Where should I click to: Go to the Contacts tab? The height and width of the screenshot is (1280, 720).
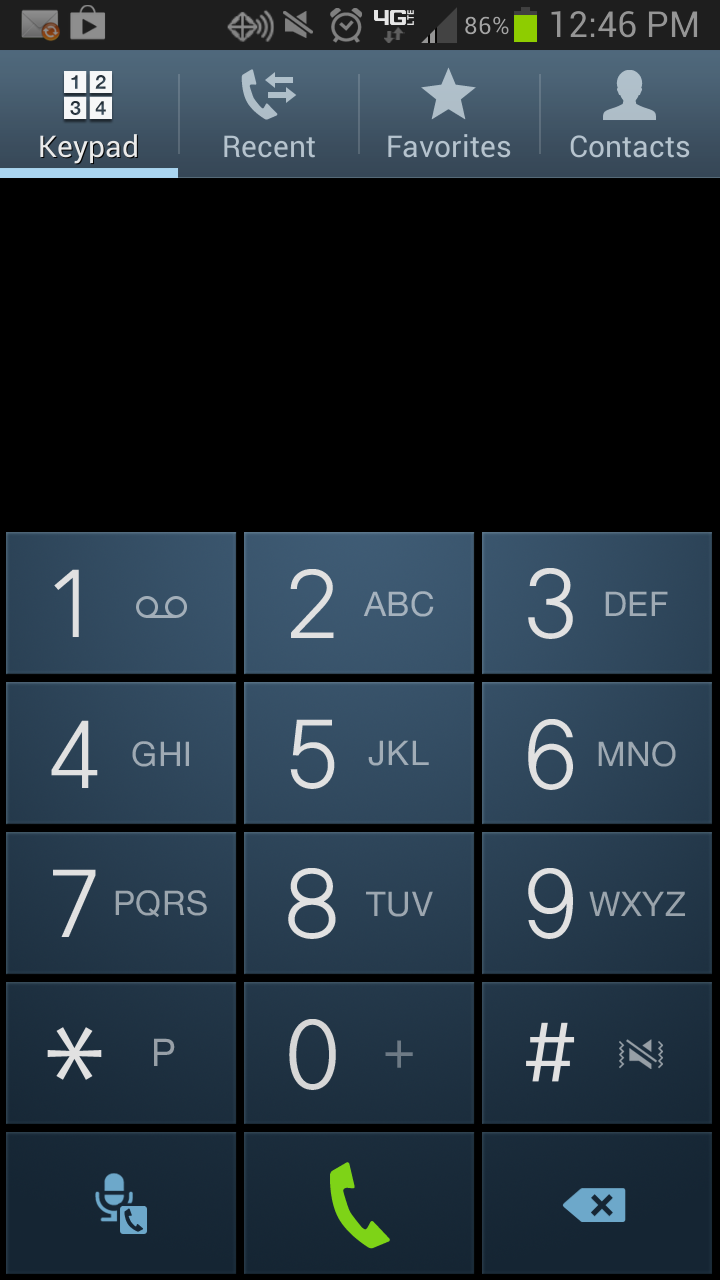point(630,115)
